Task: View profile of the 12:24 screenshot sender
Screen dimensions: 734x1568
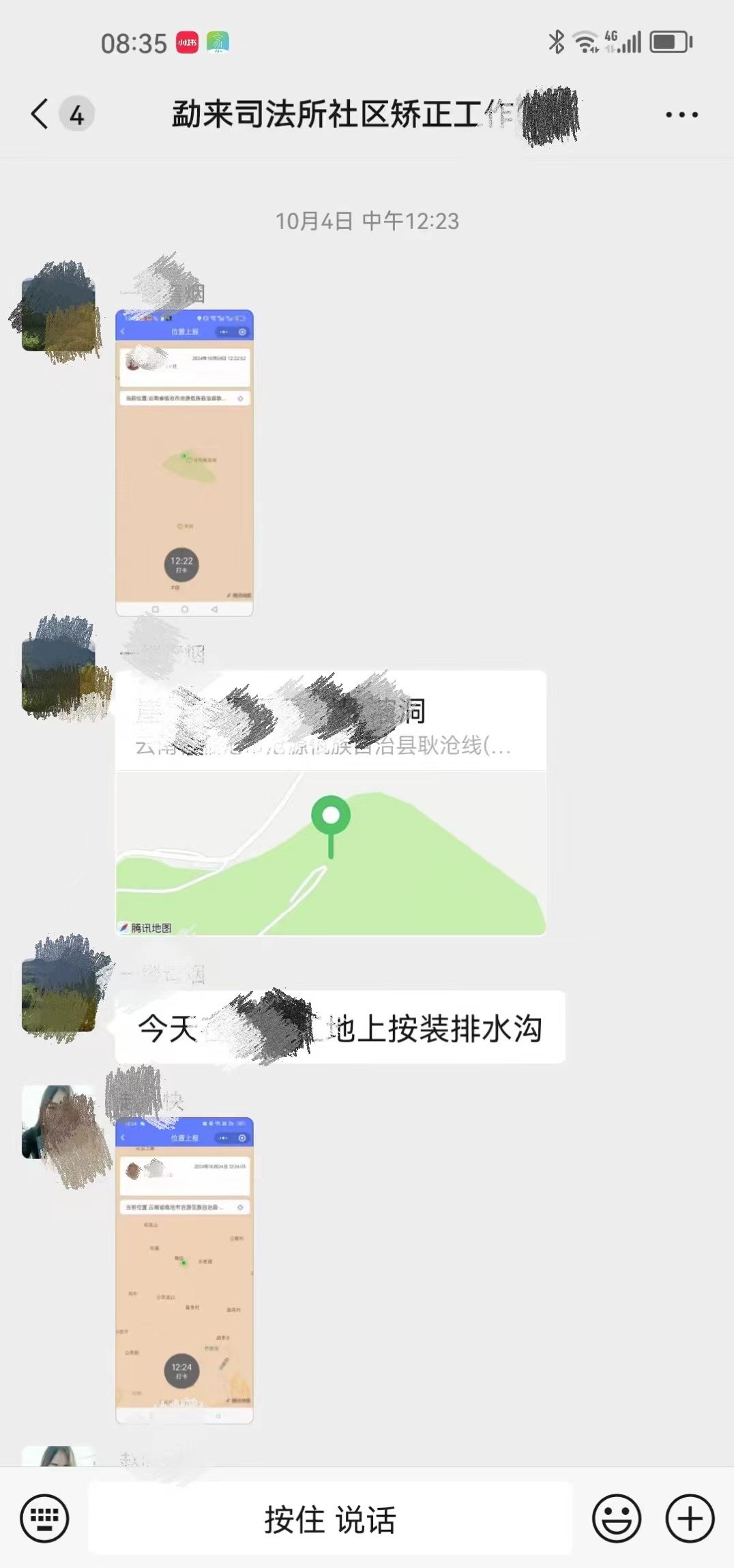Action: coord(59,1121)
